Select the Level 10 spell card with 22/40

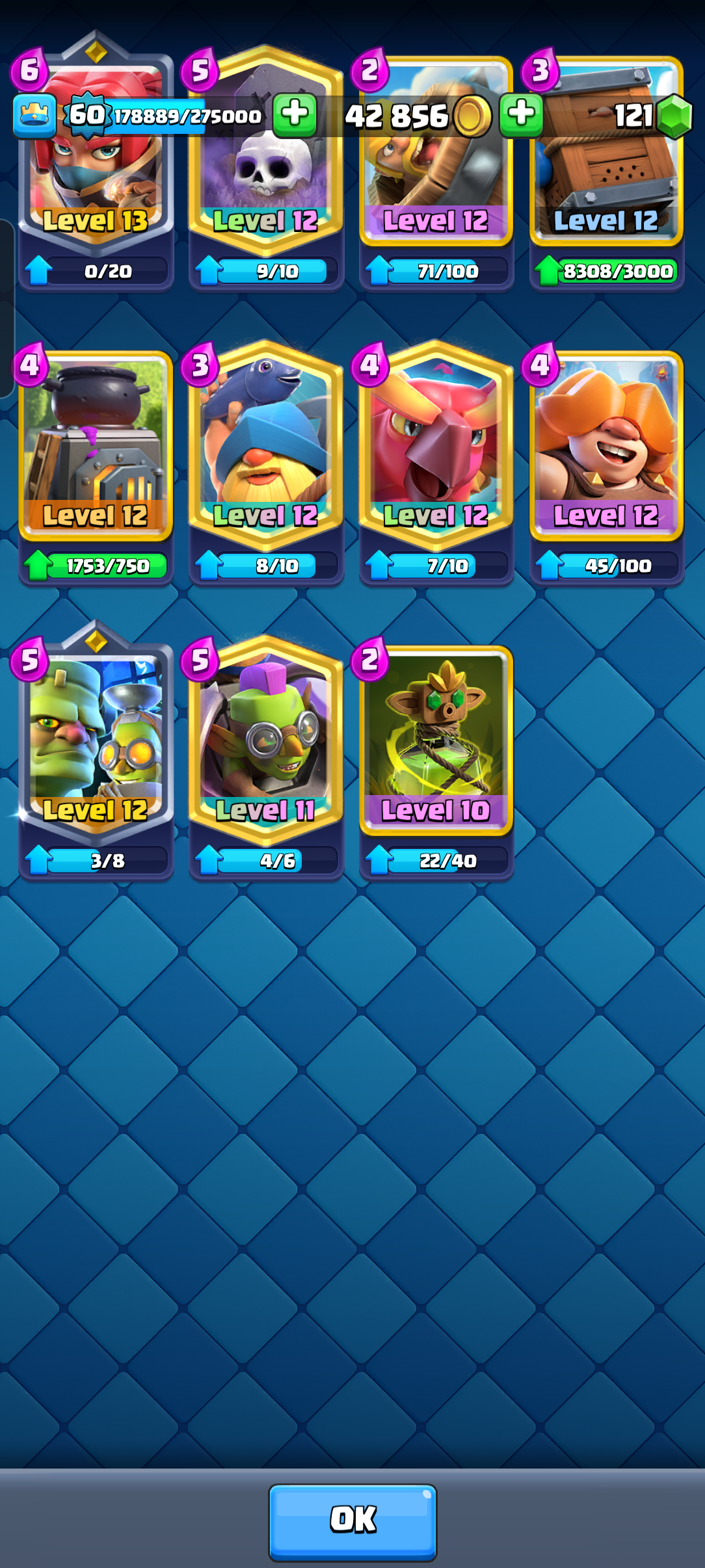coord(436,762)
